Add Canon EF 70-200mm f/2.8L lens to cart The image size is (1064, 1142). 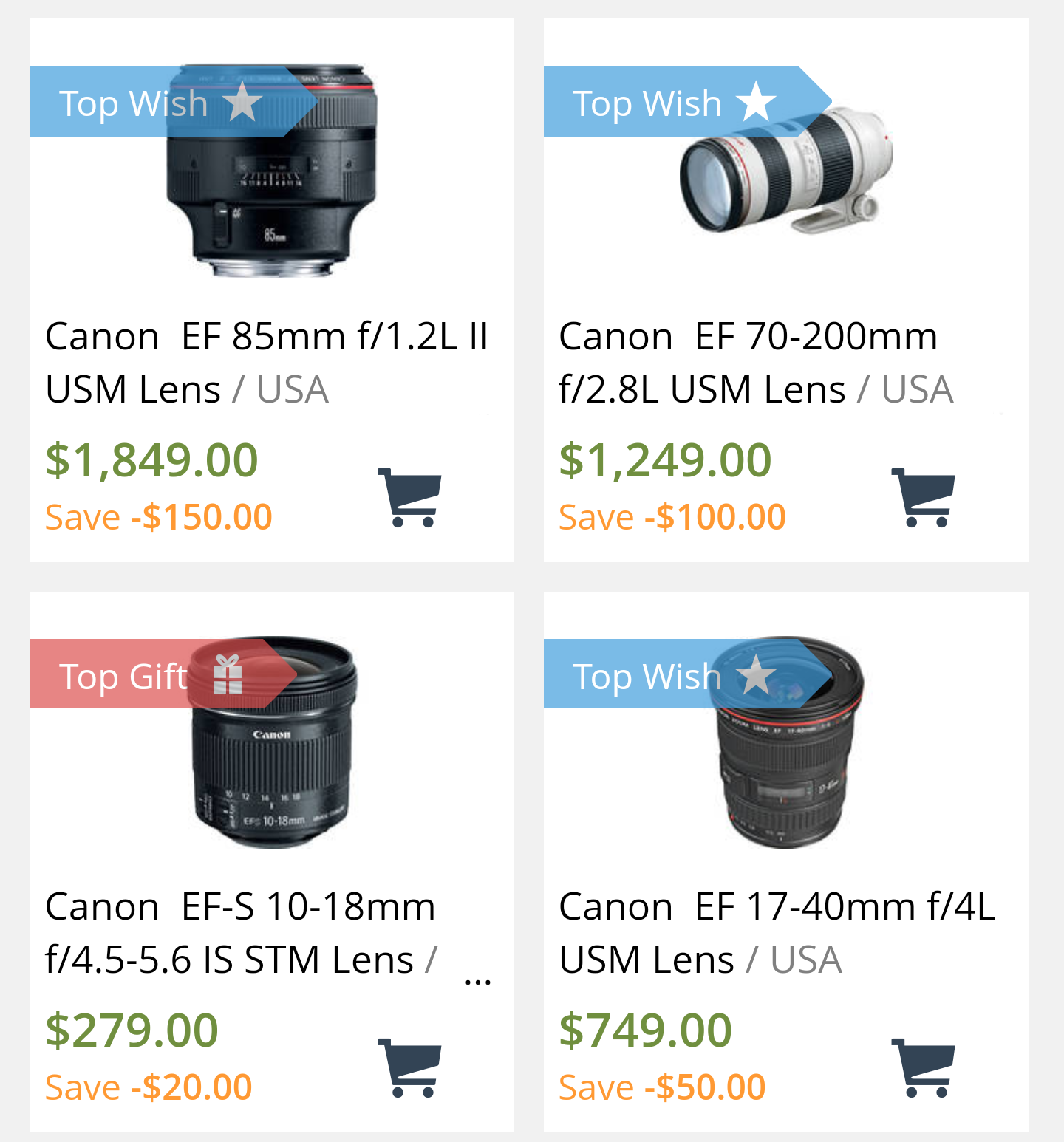coord(923,497)
